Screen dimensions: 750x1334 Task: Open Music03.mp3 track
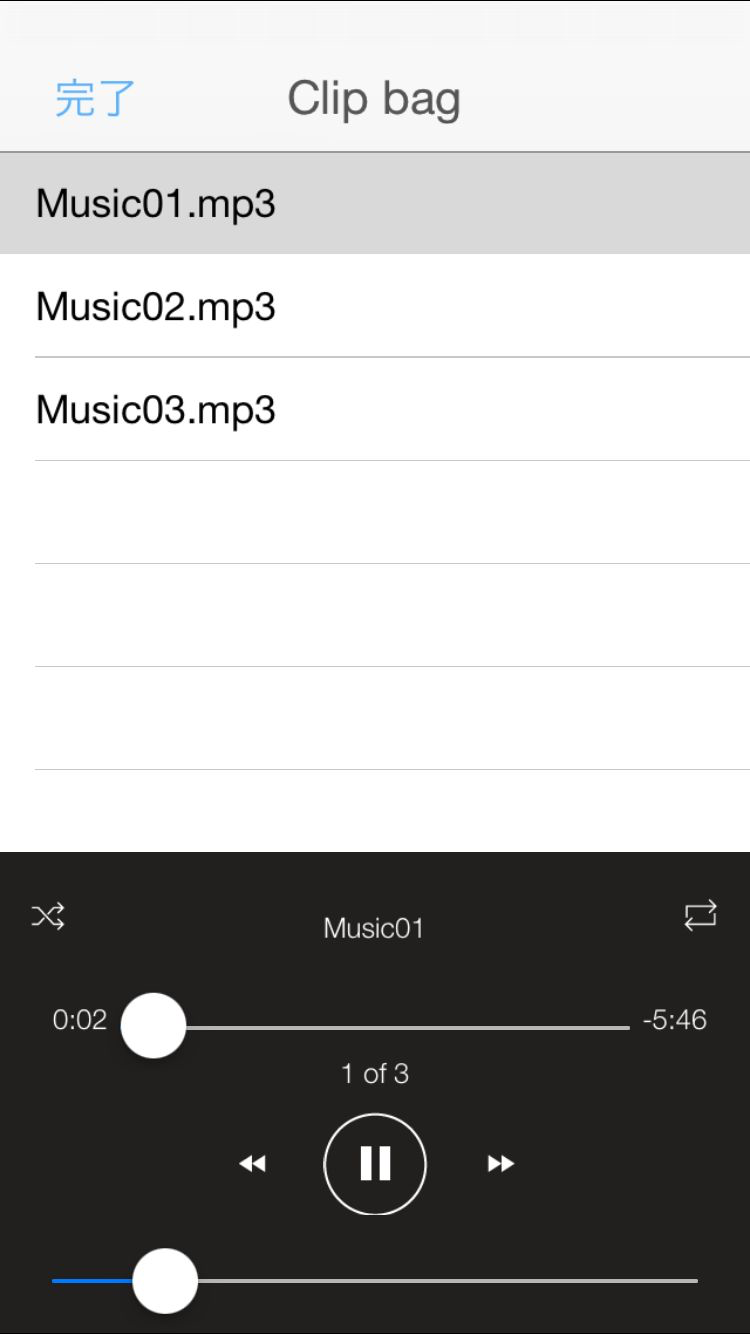pos(375,409)
